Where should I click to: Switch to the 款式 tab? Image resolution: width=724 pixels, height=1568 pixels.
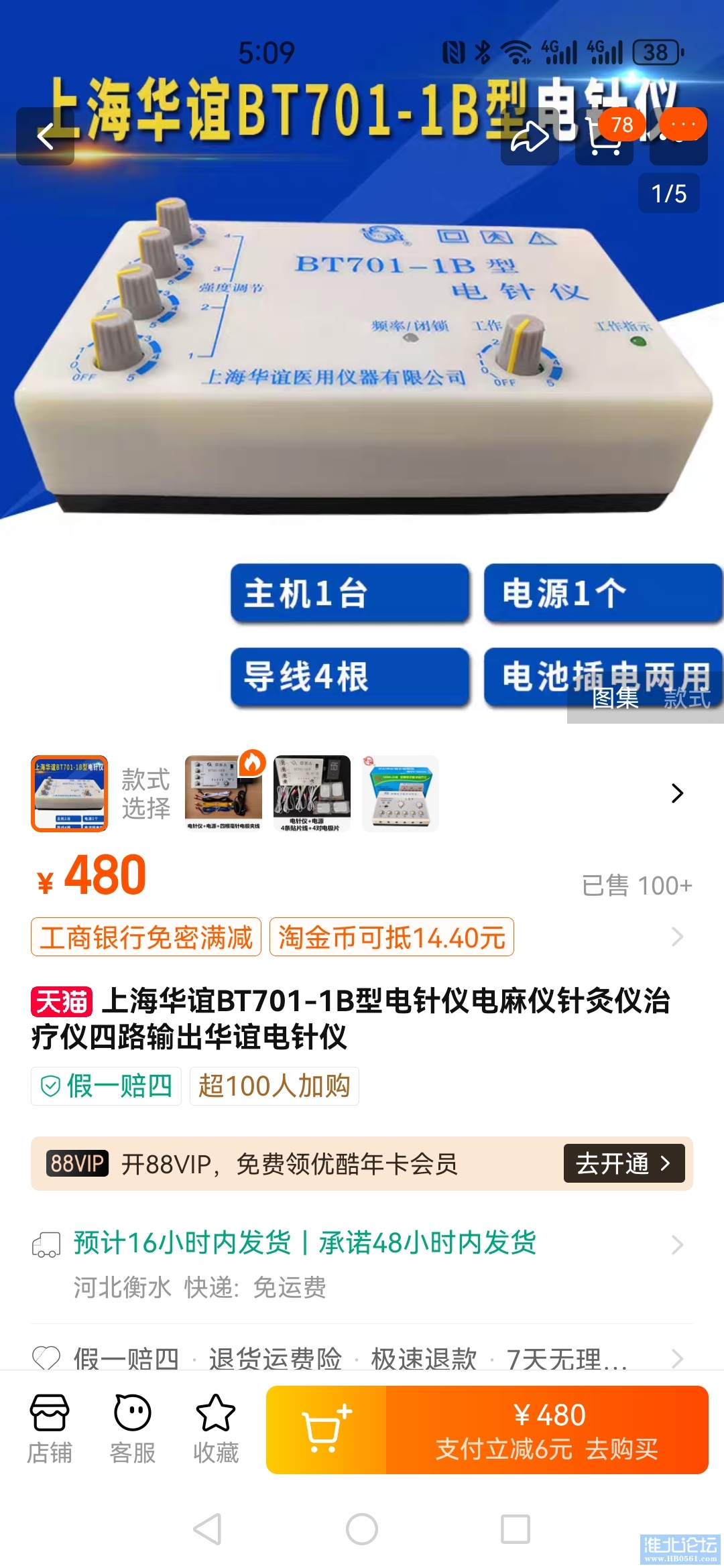point(687,698)
